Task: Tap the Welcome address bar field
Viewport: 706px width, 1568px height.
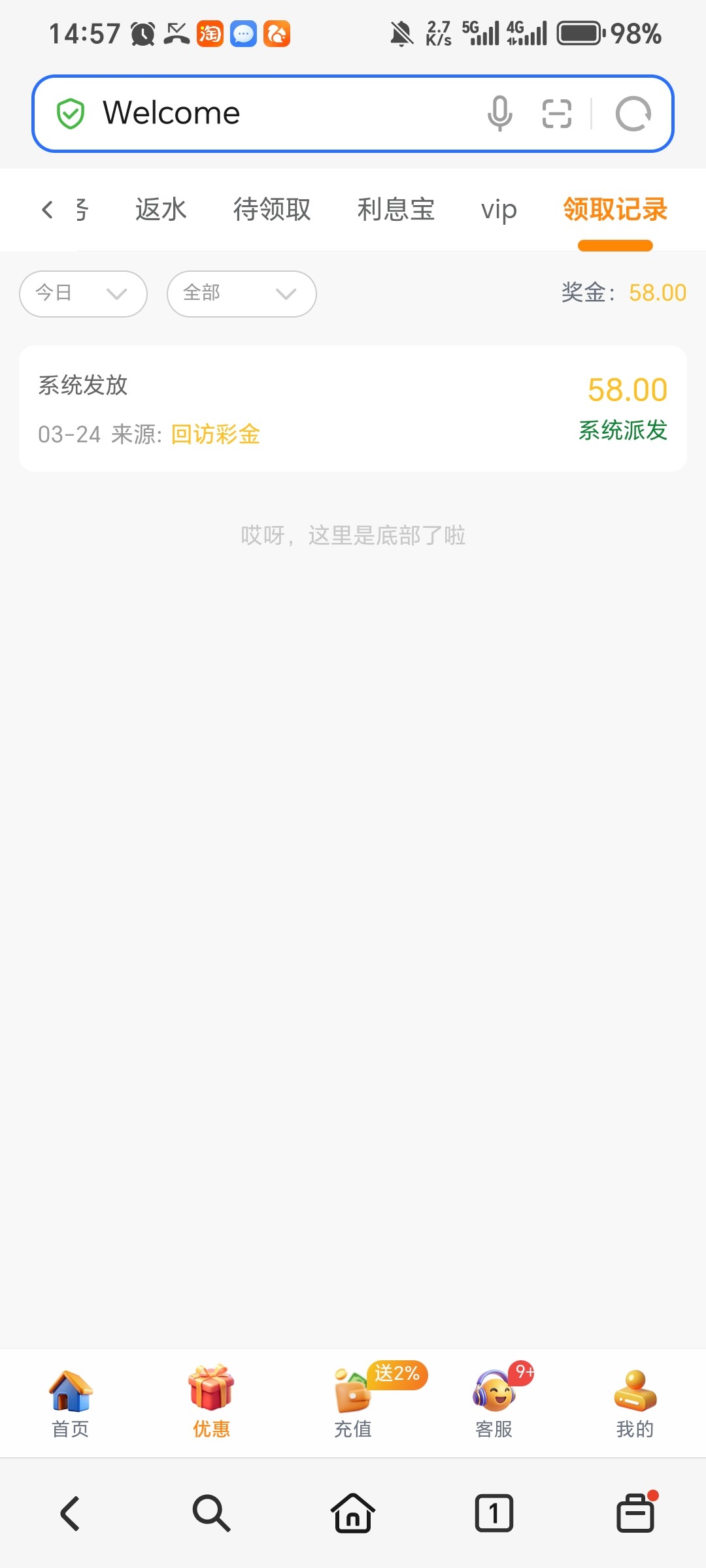Action: [261, 113]
